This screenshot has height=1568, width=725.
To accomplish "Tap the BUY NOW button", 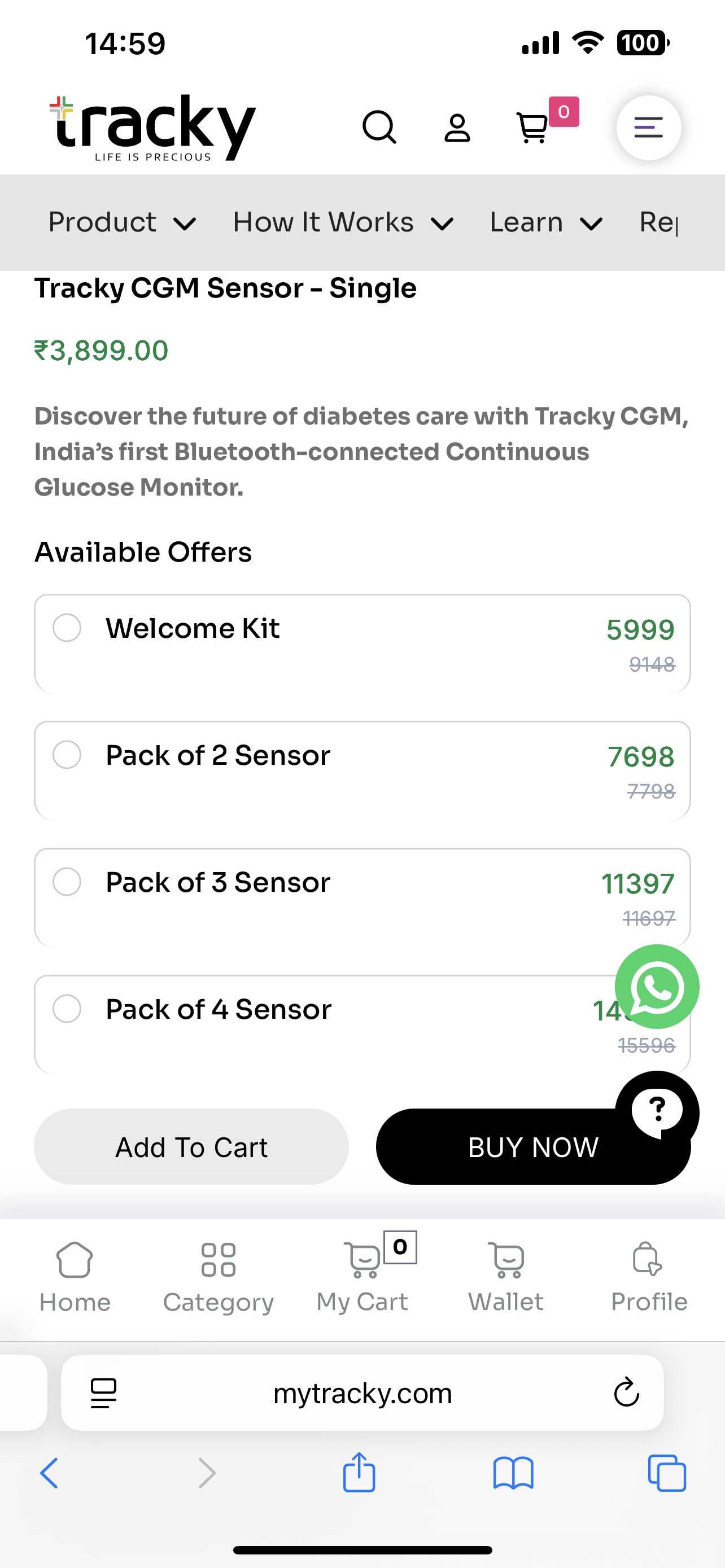I will [532, 1147].
